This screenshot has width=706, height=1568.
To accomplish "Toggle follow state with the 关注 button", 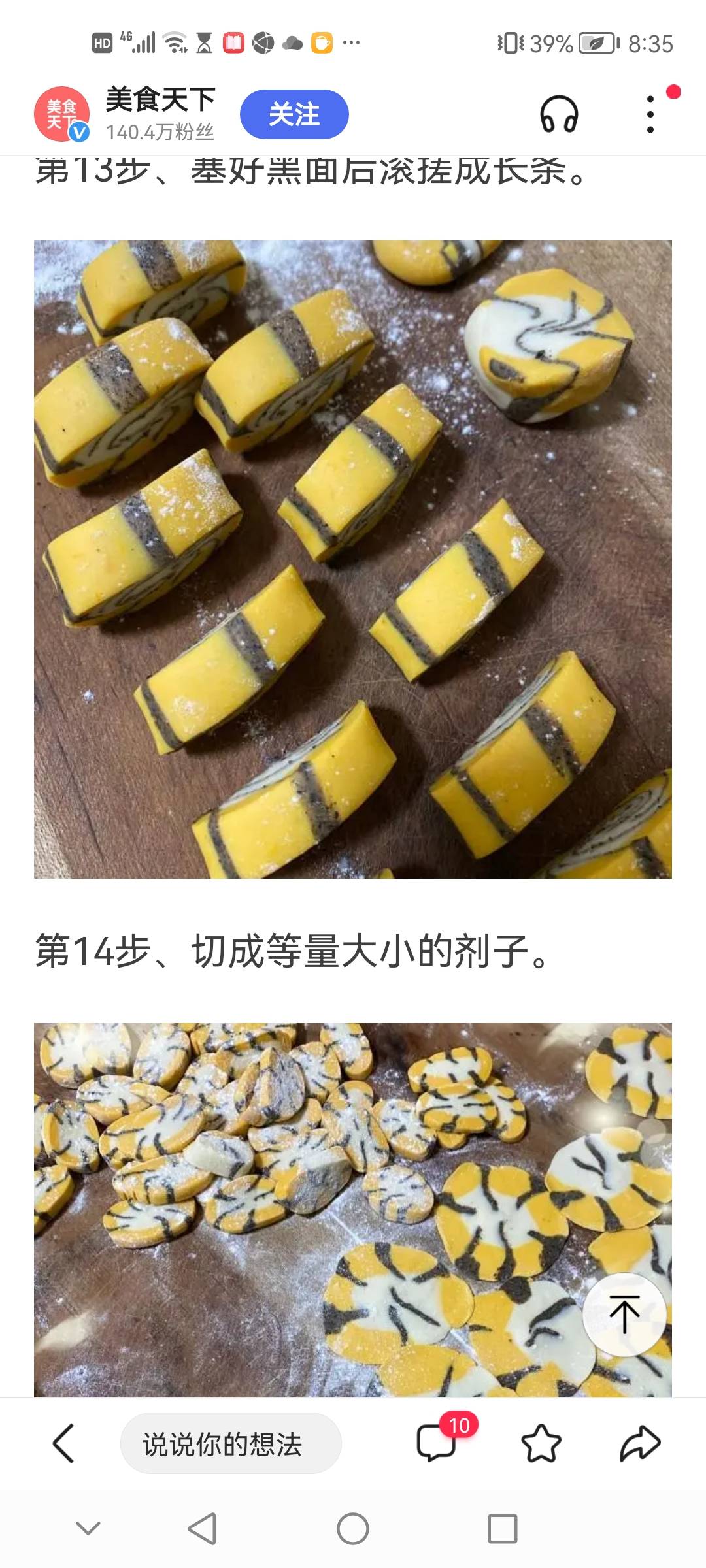I will 295,113.
